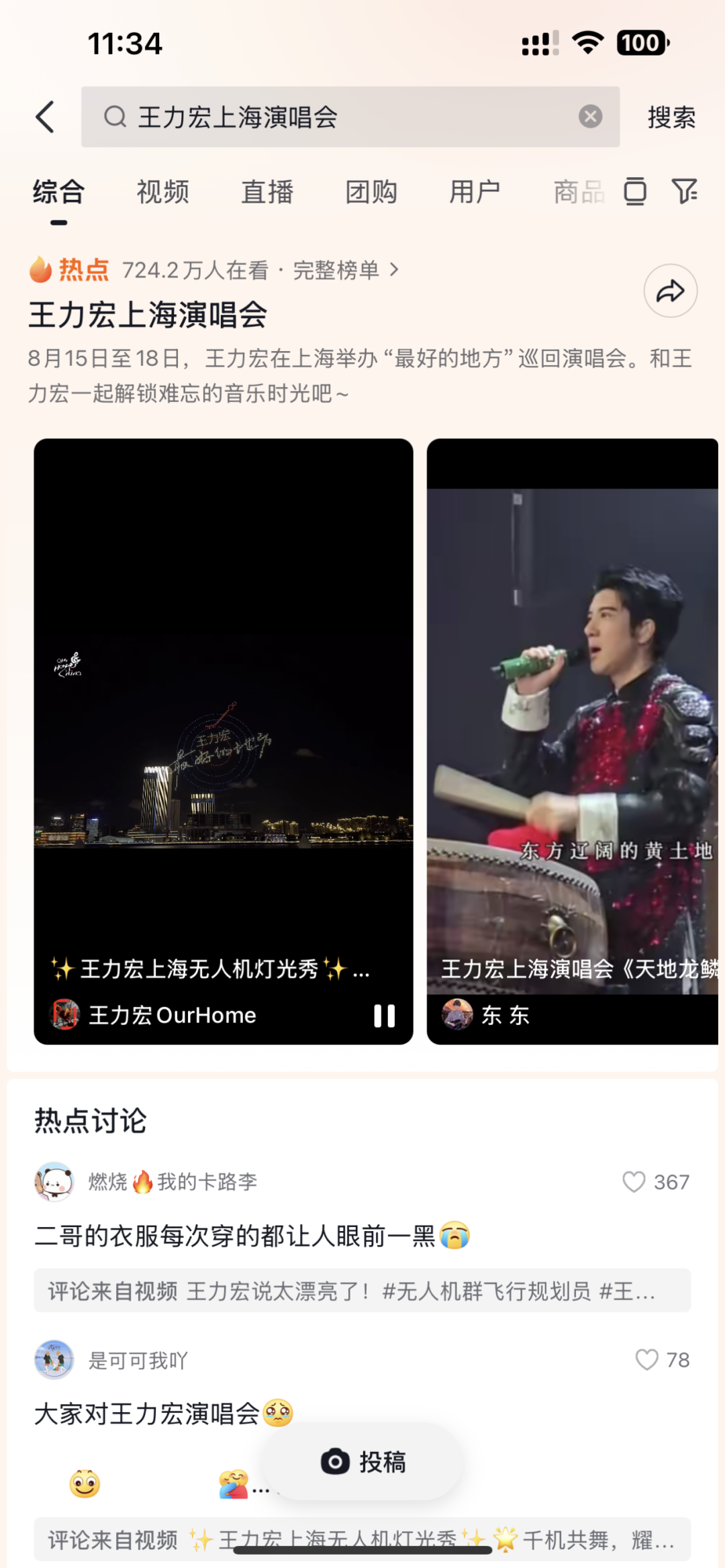Share this hot topic
Screen dimensions: 725x1568
point(670,291)
